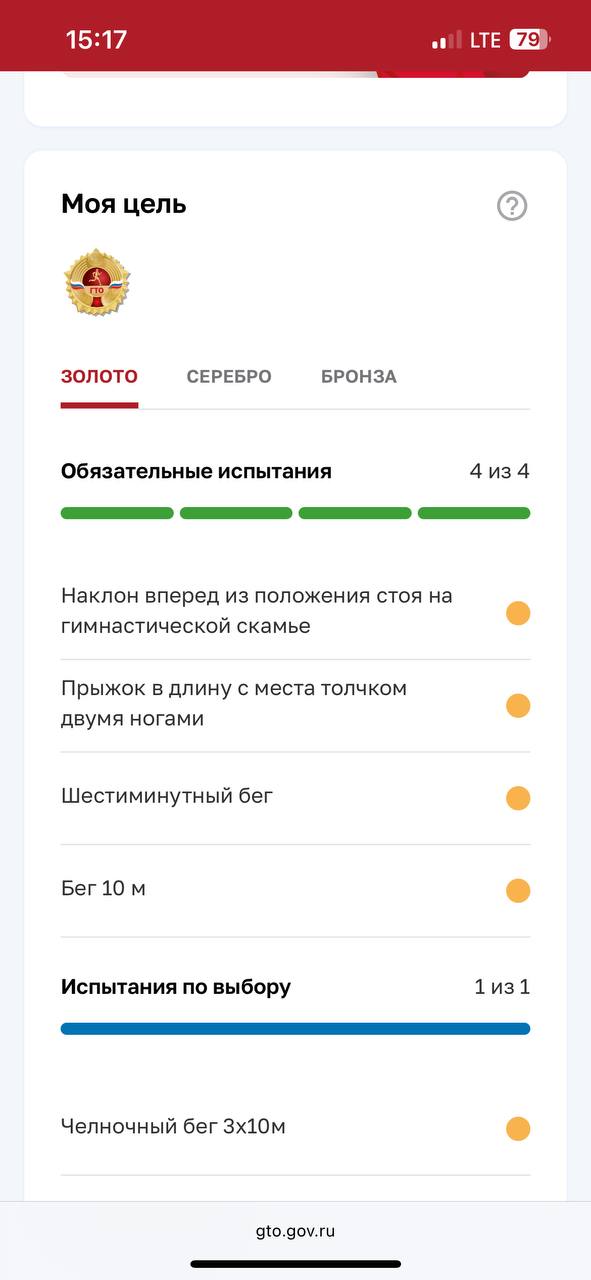Switch to the БРОНЗА tab
The image size is (591, 1280).
tap(359, 377)
